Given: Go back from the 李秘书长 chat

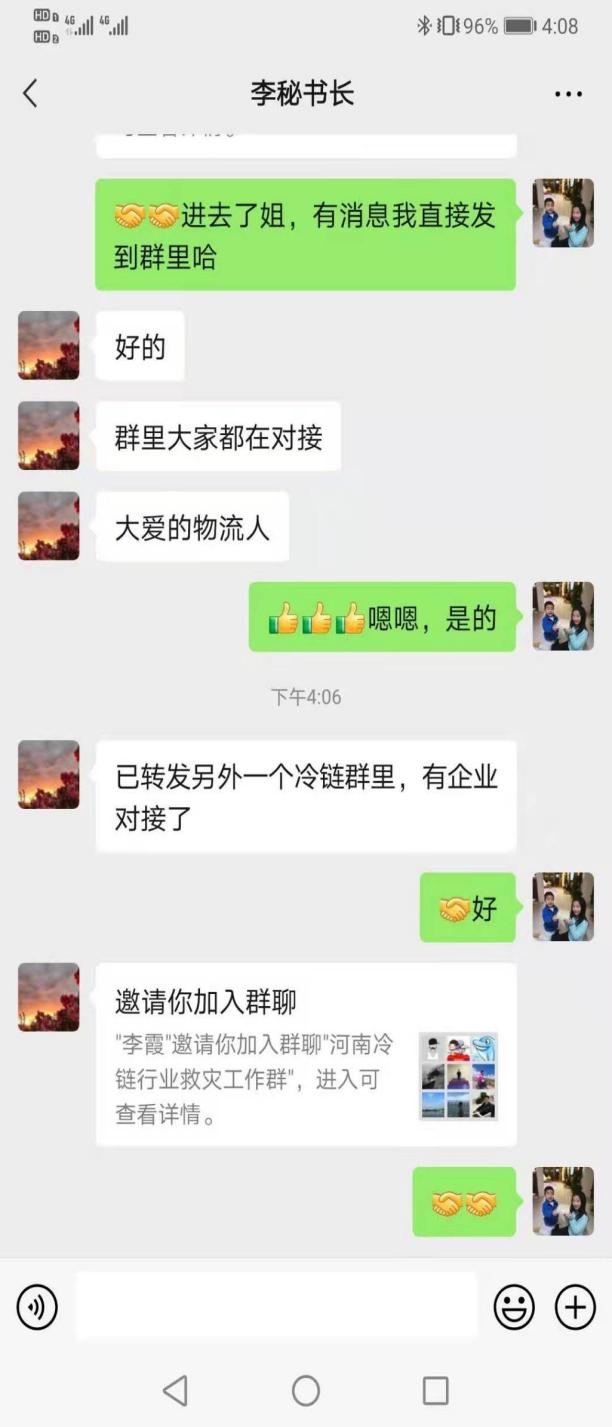Looking at the screenshot, I should pyautogui.click(x=30, y=94).
